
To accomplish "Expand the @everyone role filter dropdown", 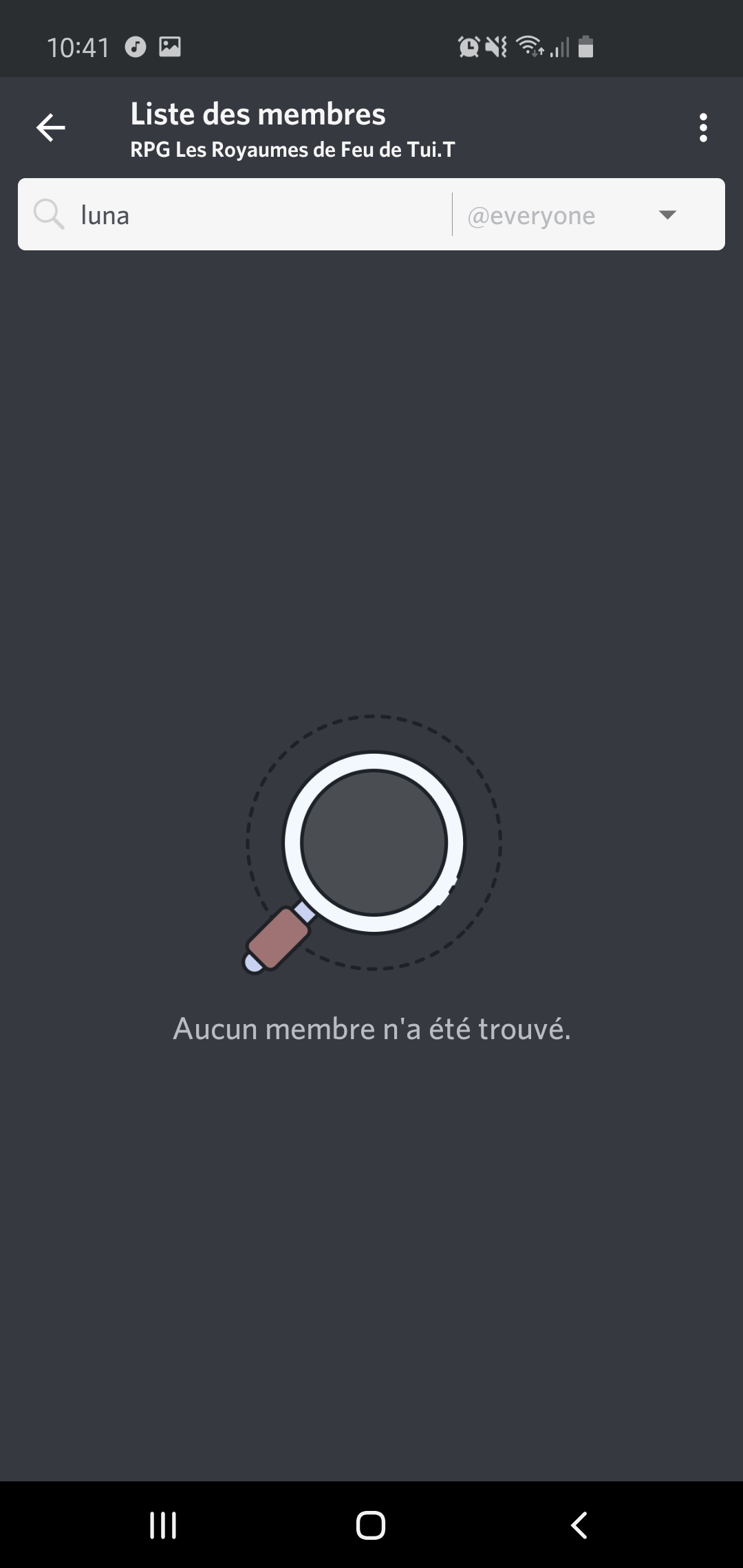I will [x=666, y=215].
